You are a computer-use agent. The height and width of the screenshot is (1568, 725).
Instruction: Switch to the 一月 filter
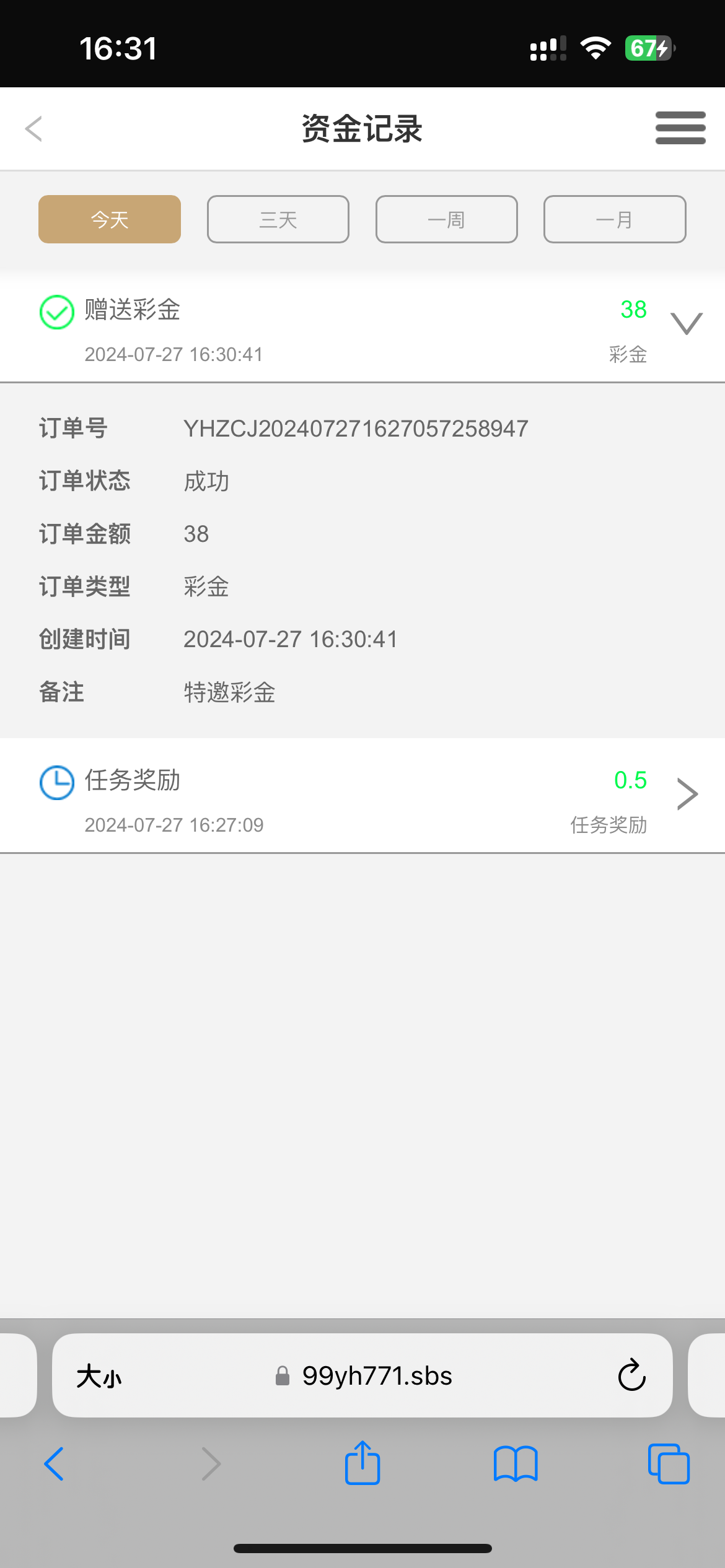[615, 219]
